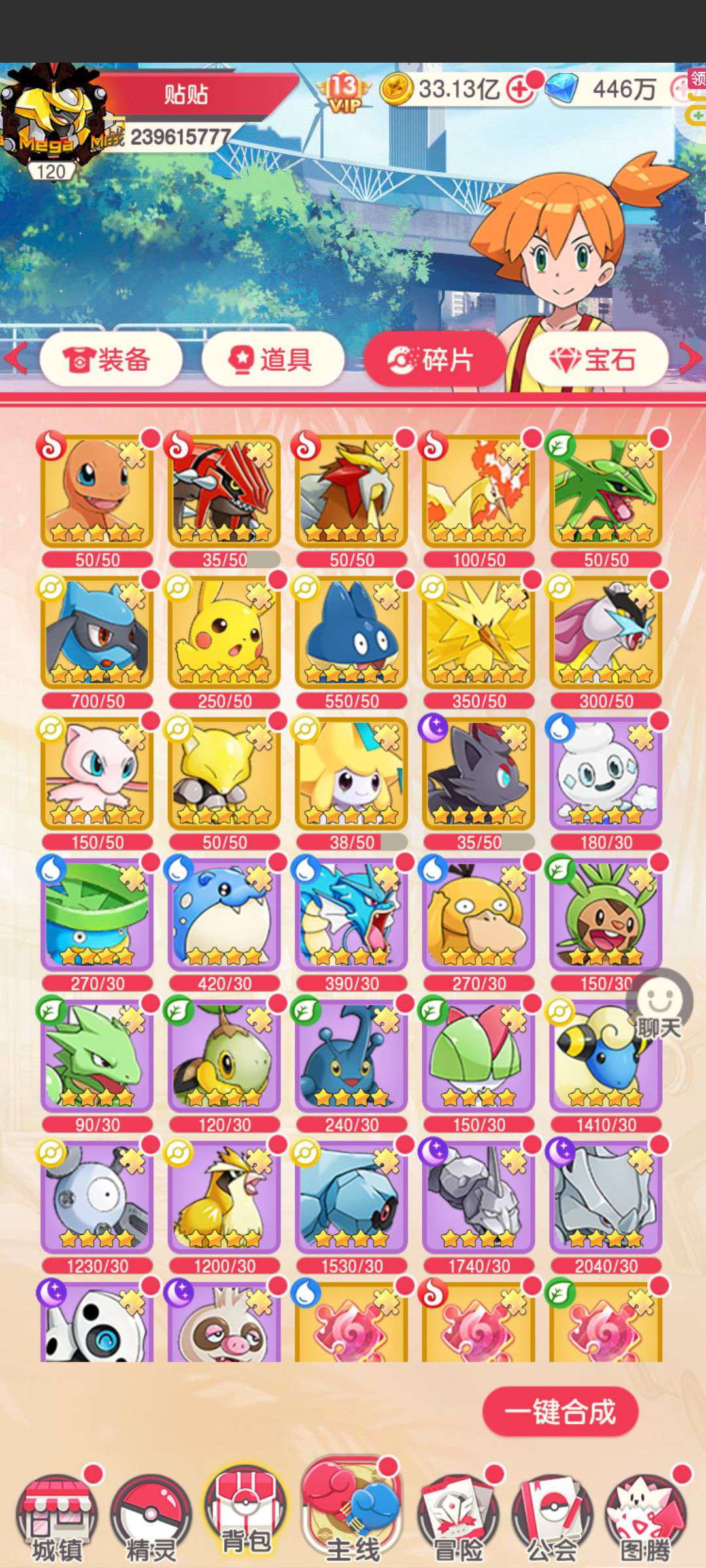The image size is (706, 1568).
Task: Open Psyduck fragment showing 270/30
Action: point(479,915)
